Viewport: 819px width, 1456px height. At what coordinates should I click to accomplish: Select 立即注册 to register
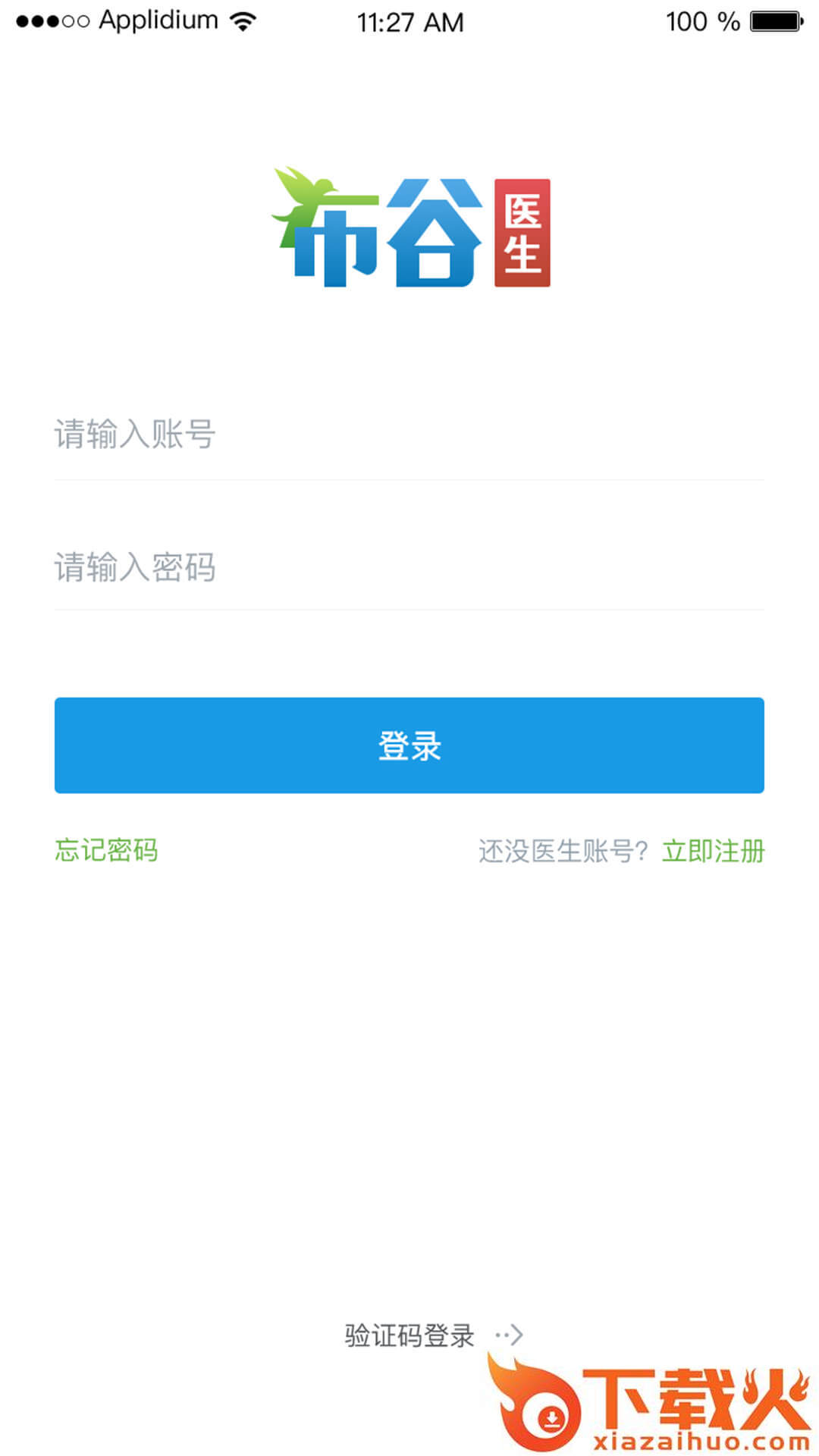[x=713, y=851]
